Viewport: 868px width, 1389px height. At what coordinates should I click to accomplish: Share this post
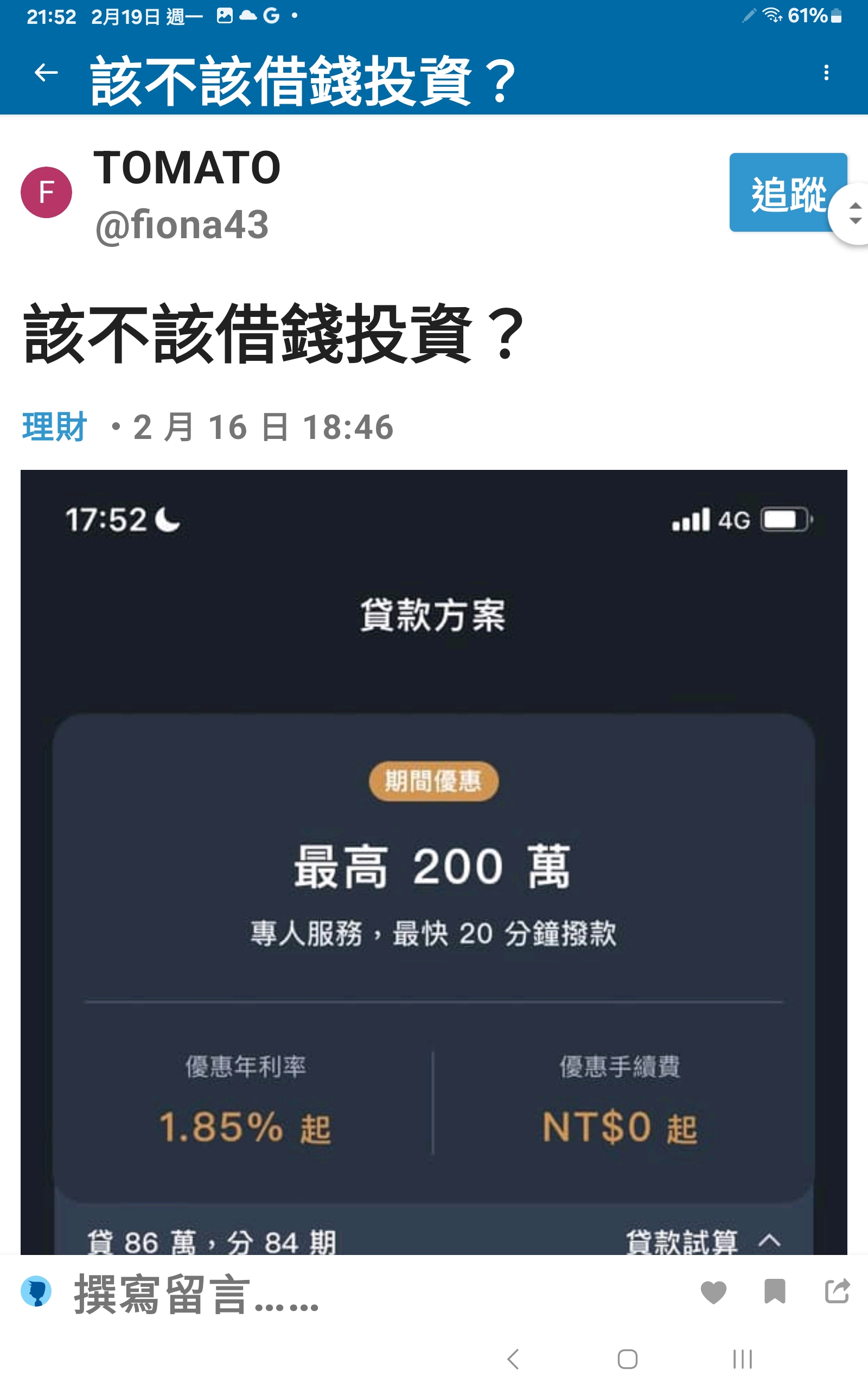(x=837, y=1292)
